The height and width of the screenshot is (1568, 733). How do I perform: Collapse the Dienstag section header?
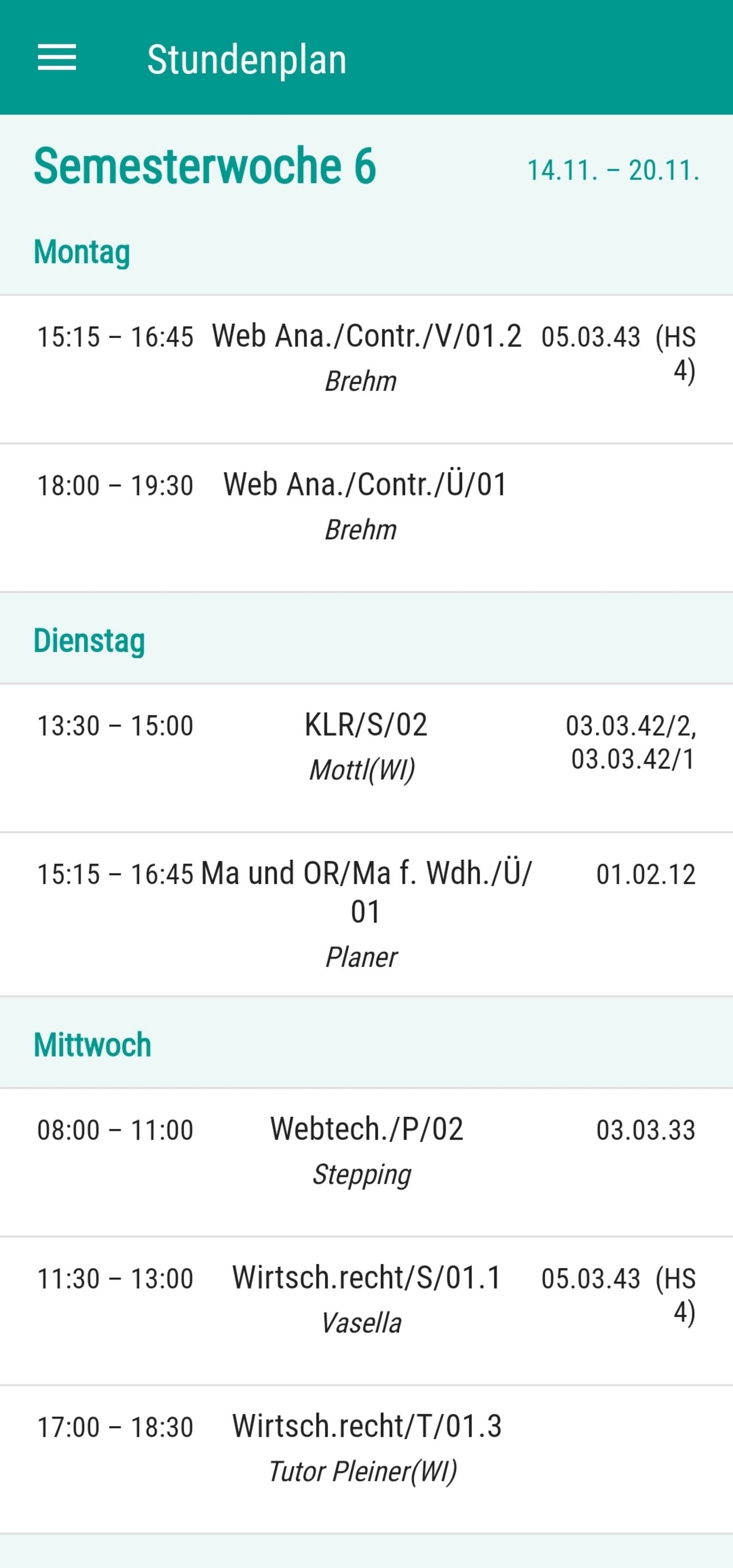(89, 641)
